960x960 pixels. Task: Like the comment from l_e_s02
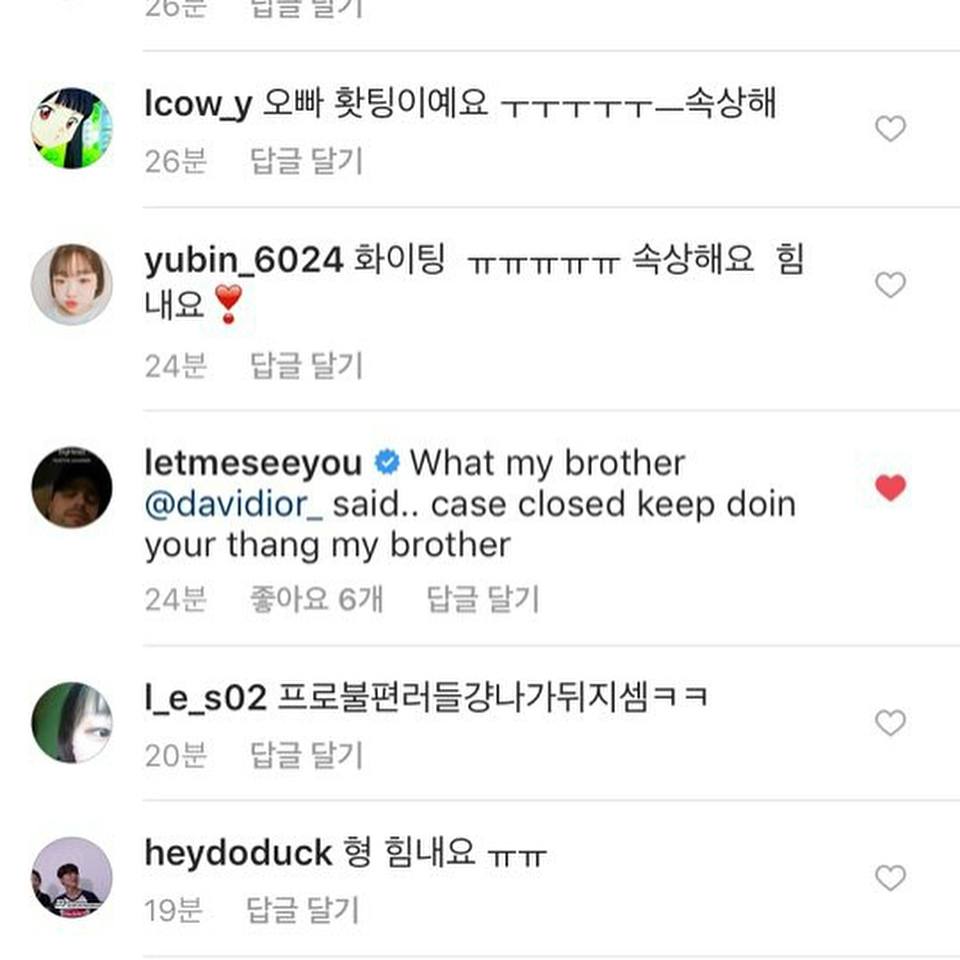[889, 723]
